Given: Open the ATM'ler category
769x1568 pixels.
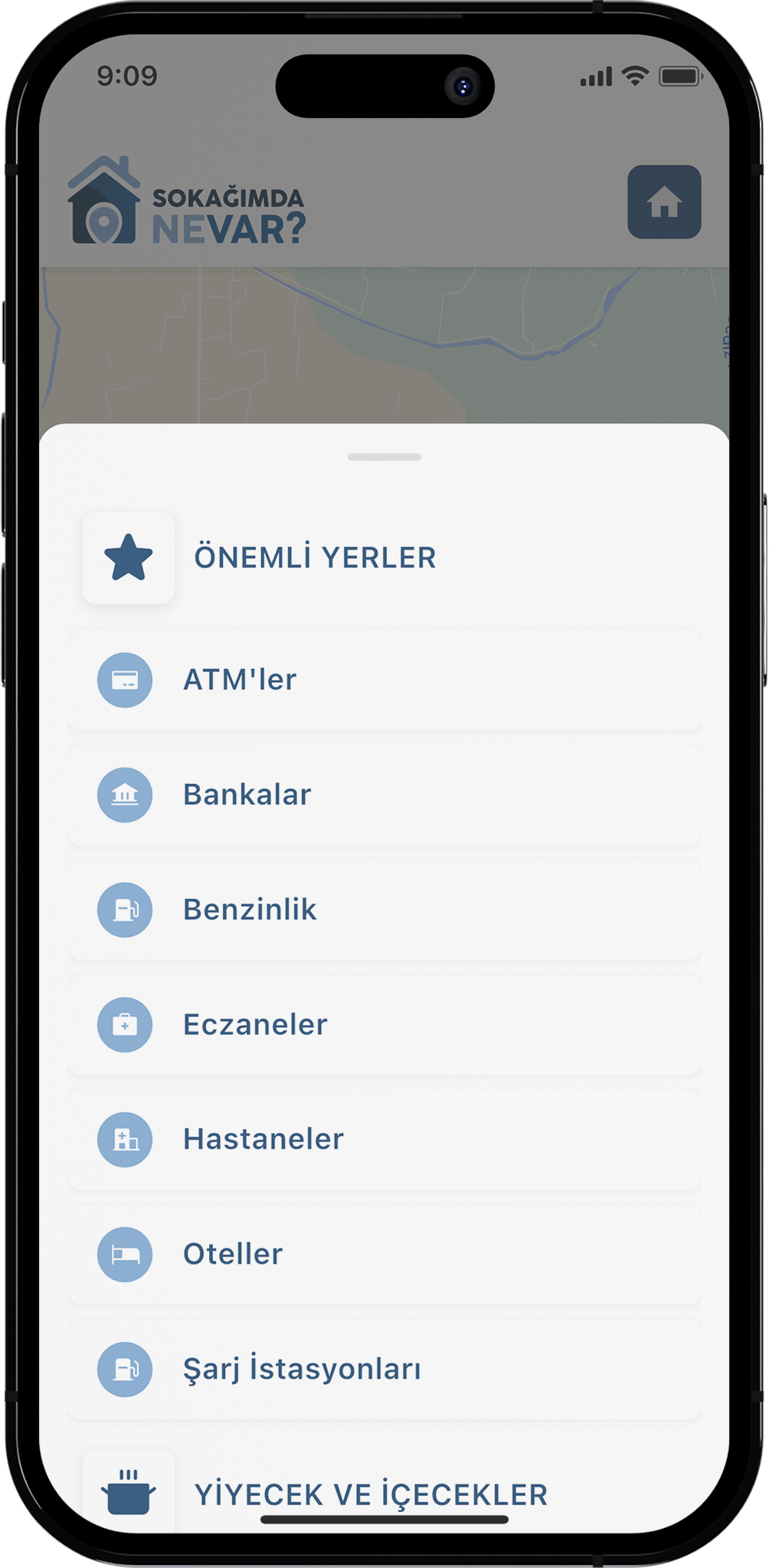Looking at the screenshot, I should coord(384,680).
